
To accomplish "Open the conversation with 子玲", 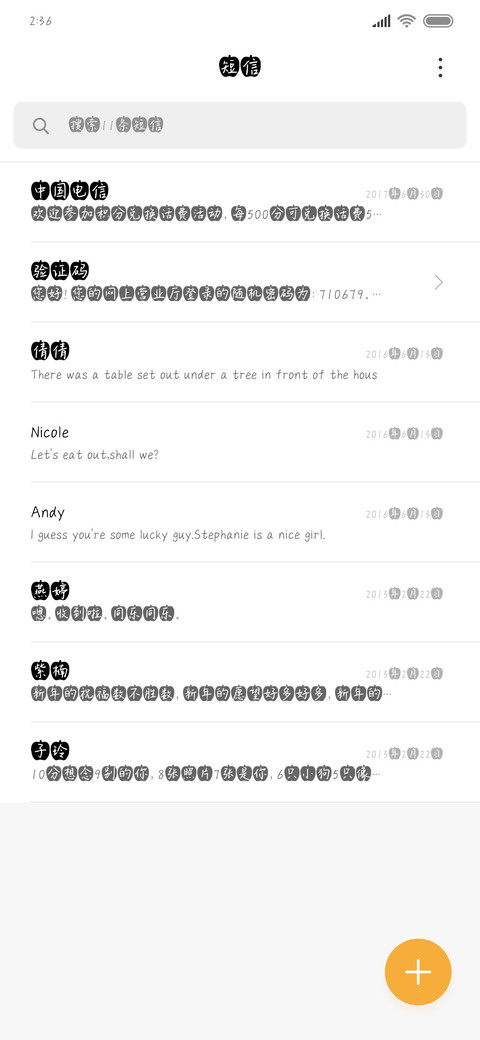I will (240, 763).
